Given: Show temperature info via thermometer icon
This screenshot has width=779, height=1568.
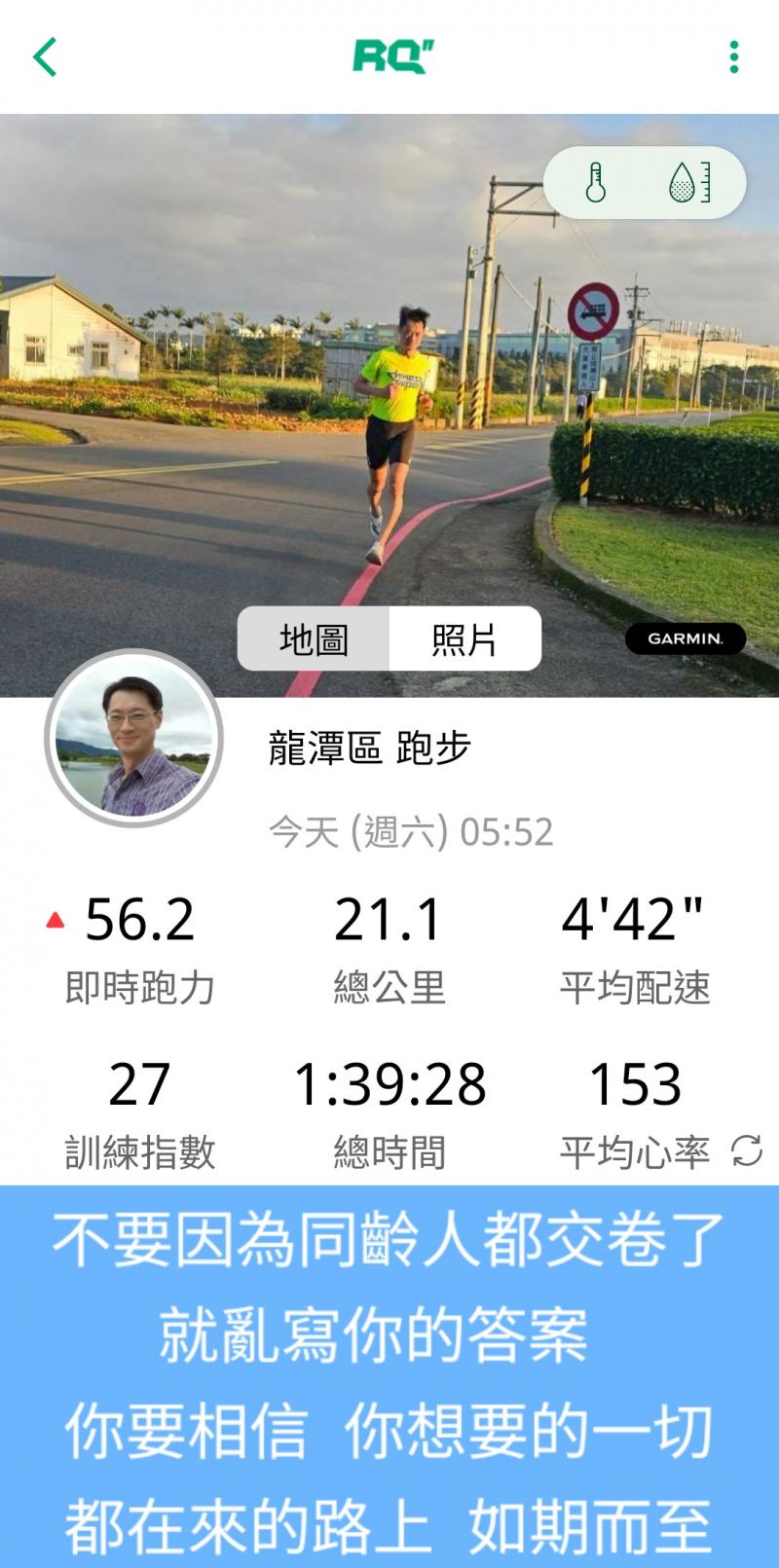Looking at the screenshot, I should coord(596,182).
